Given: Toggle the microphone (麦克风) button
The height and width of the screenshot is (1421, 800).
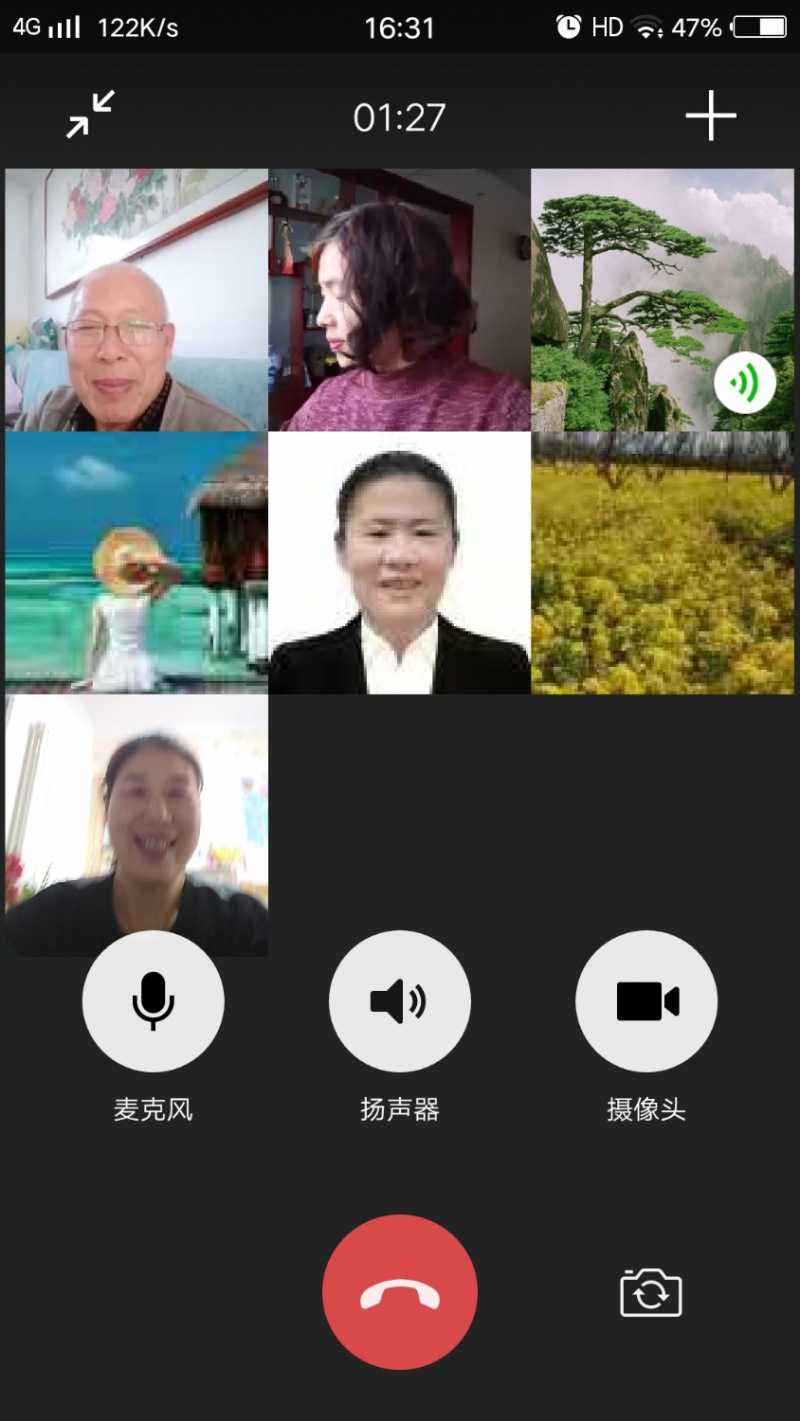Looking at the screenshot, I should [x=153, y=1001].
